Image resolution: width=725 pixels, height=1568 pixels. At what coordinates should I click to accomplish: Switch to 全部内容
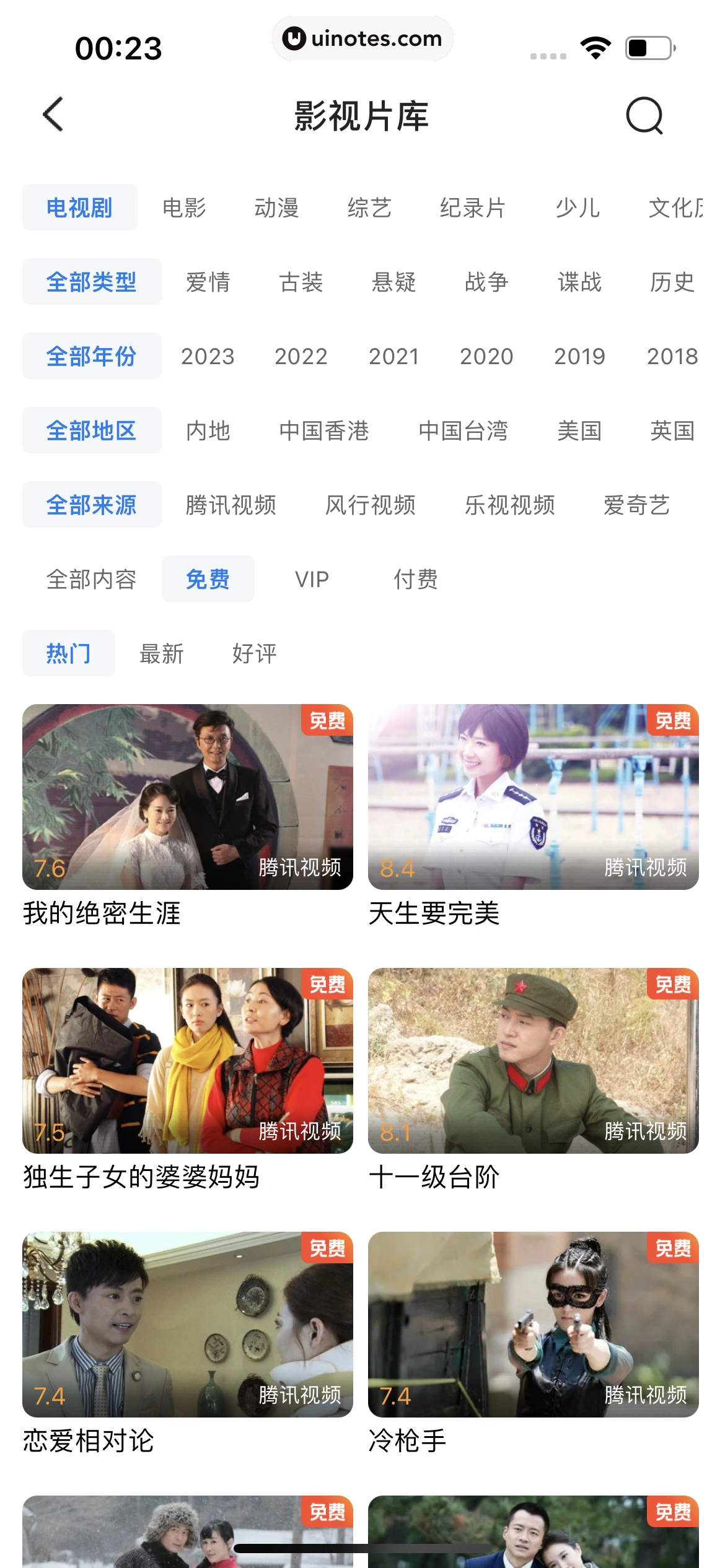pyautogui.click(x=92, y=580)
